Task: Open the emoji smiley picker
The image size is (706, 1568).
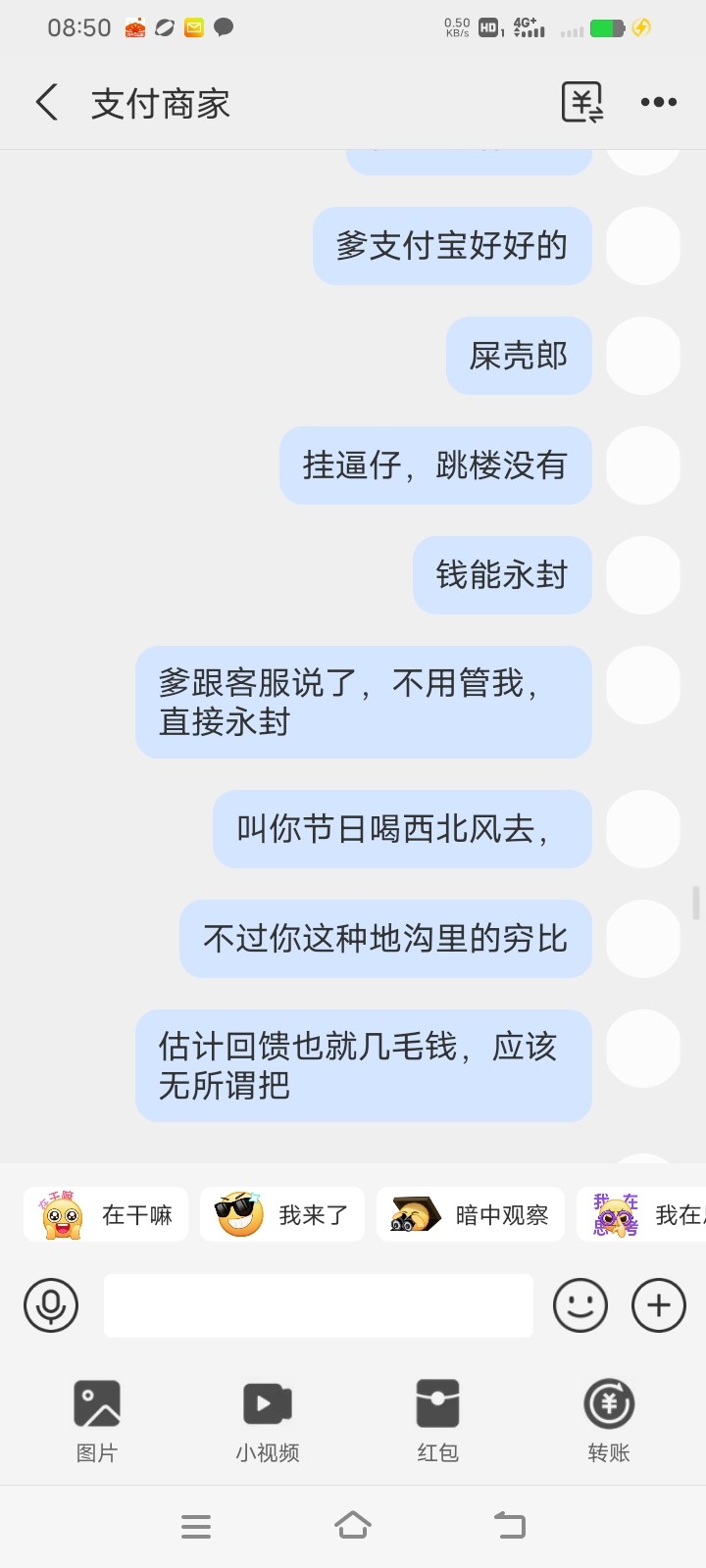Action: coord(580,1305)
